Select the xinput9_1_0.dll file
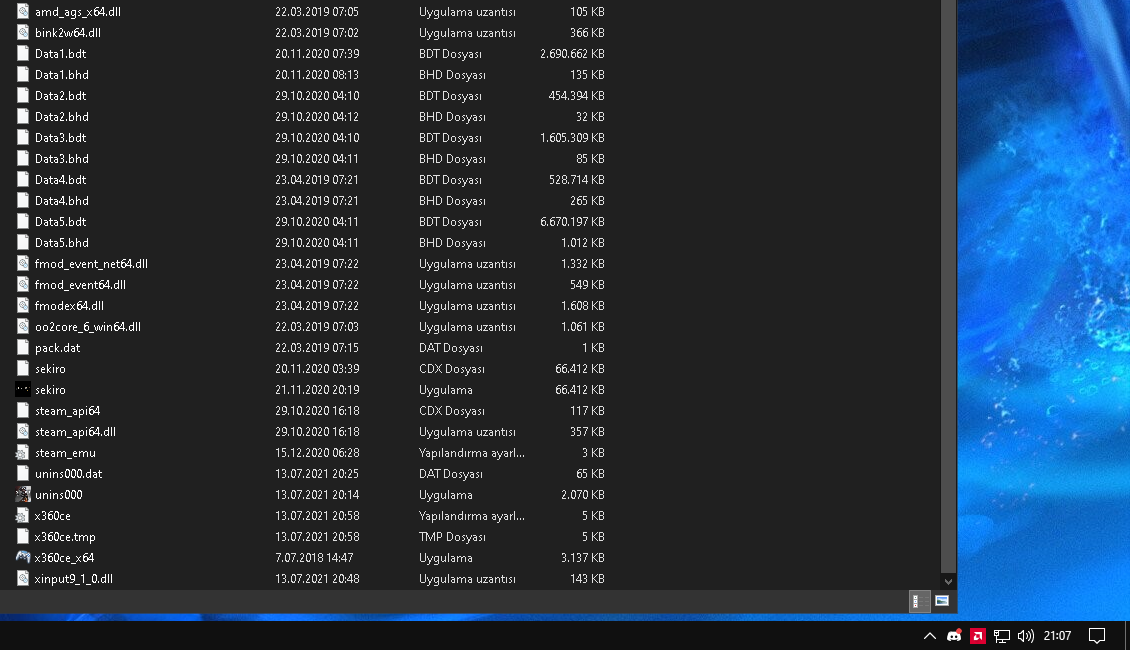 73,579
